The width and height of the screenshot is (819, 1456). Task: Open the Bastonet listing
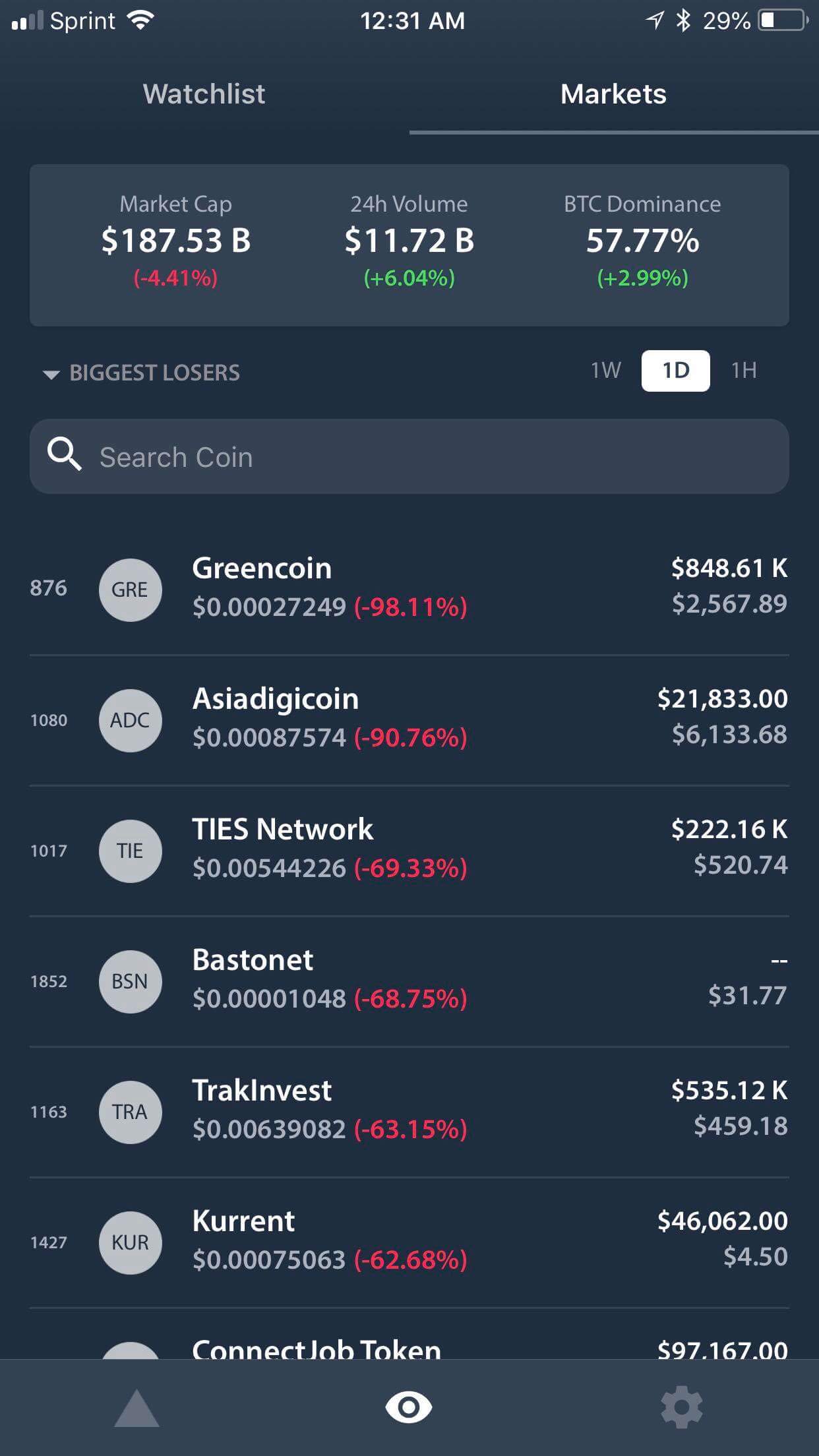tap(409, 981)
